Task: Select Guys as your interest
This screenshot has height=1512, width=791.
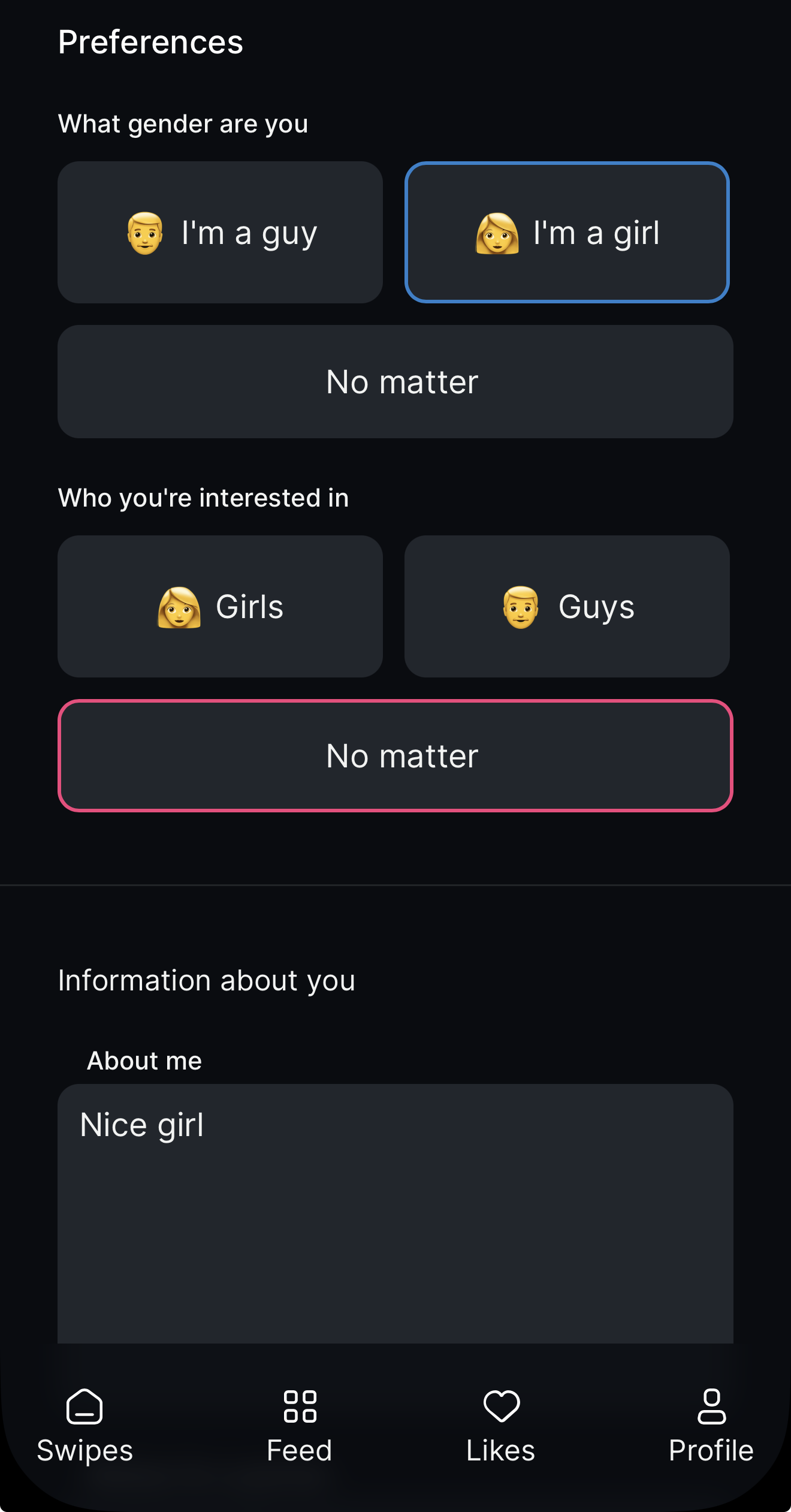Action: pos(567,607)
